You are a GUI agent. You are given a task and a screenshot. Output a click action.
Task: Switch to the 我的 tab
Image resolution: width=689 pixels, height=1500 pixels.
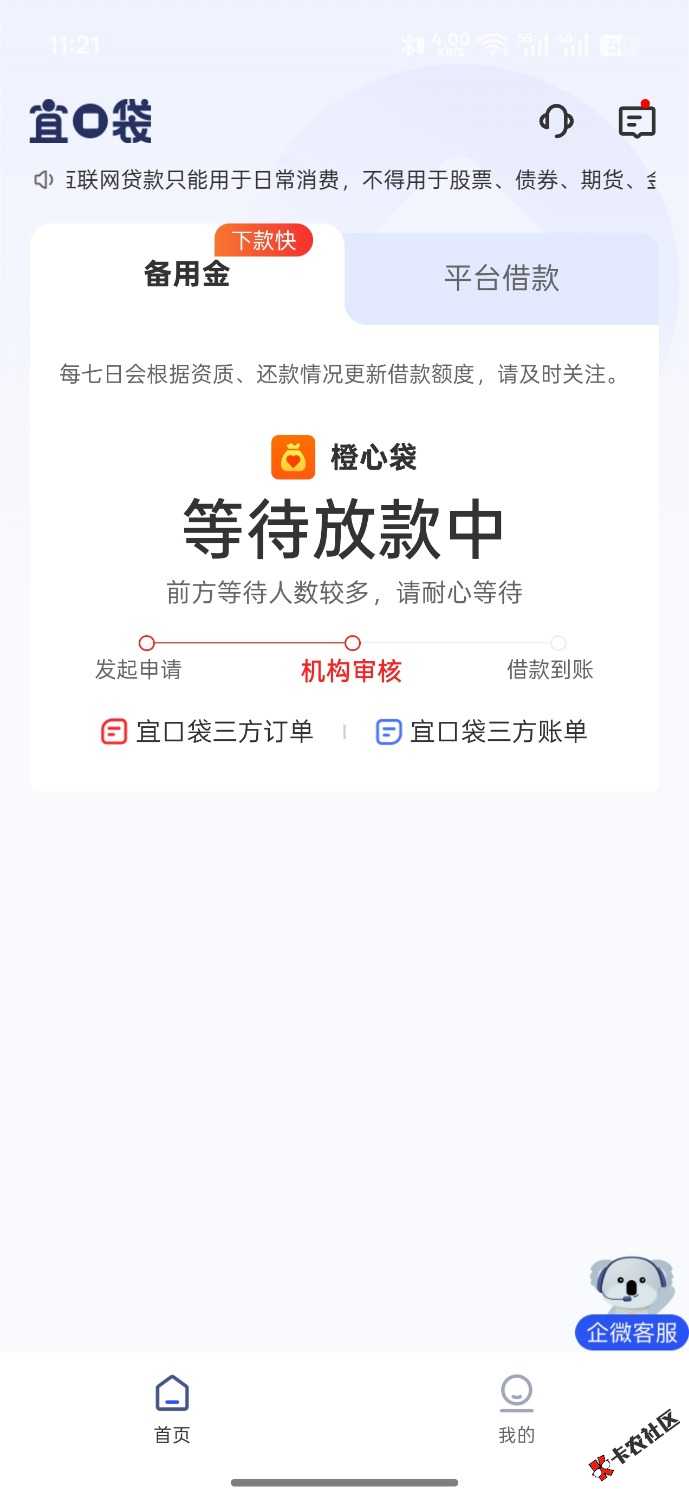click(516, 1408)
